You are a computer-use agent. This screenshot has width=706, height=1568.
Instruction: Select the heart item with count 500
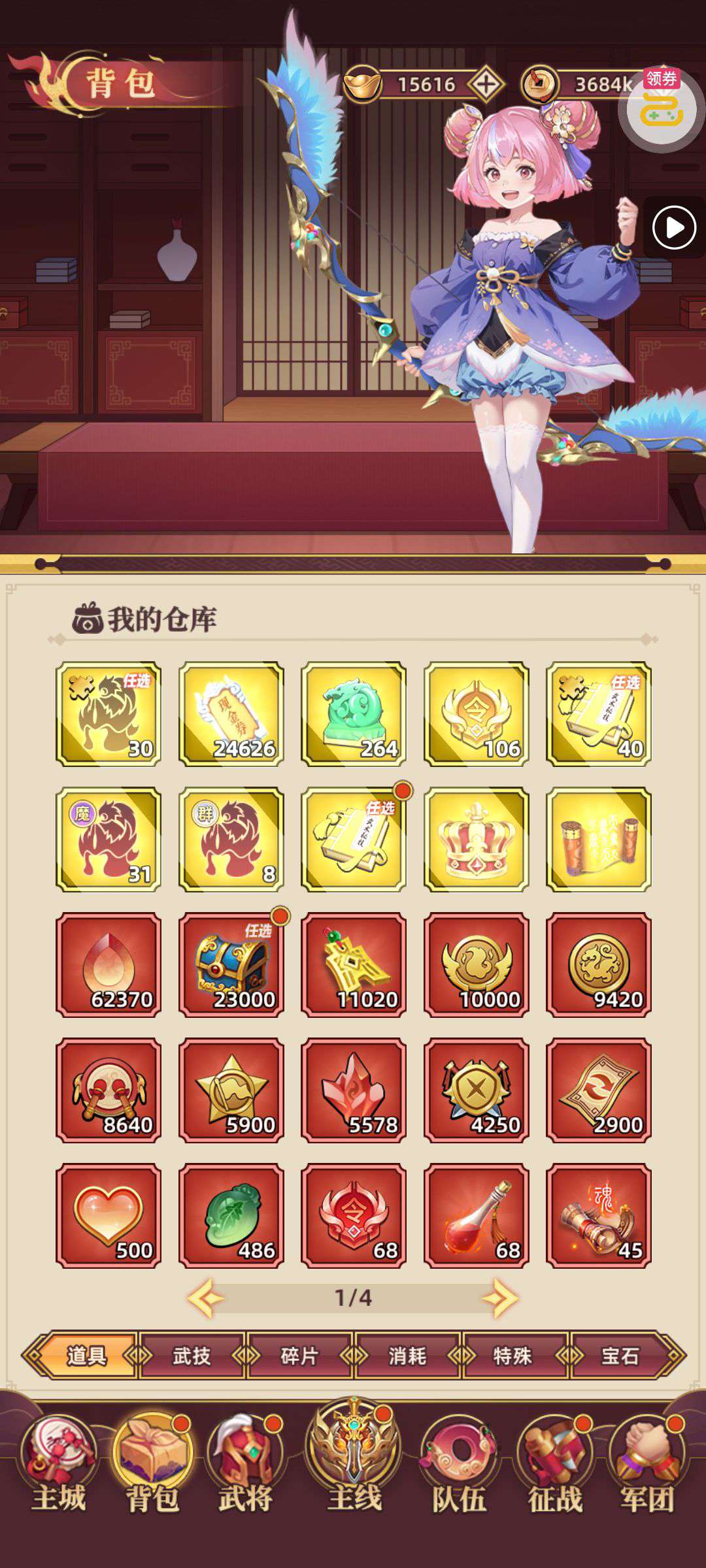(x=109, y=1215)
